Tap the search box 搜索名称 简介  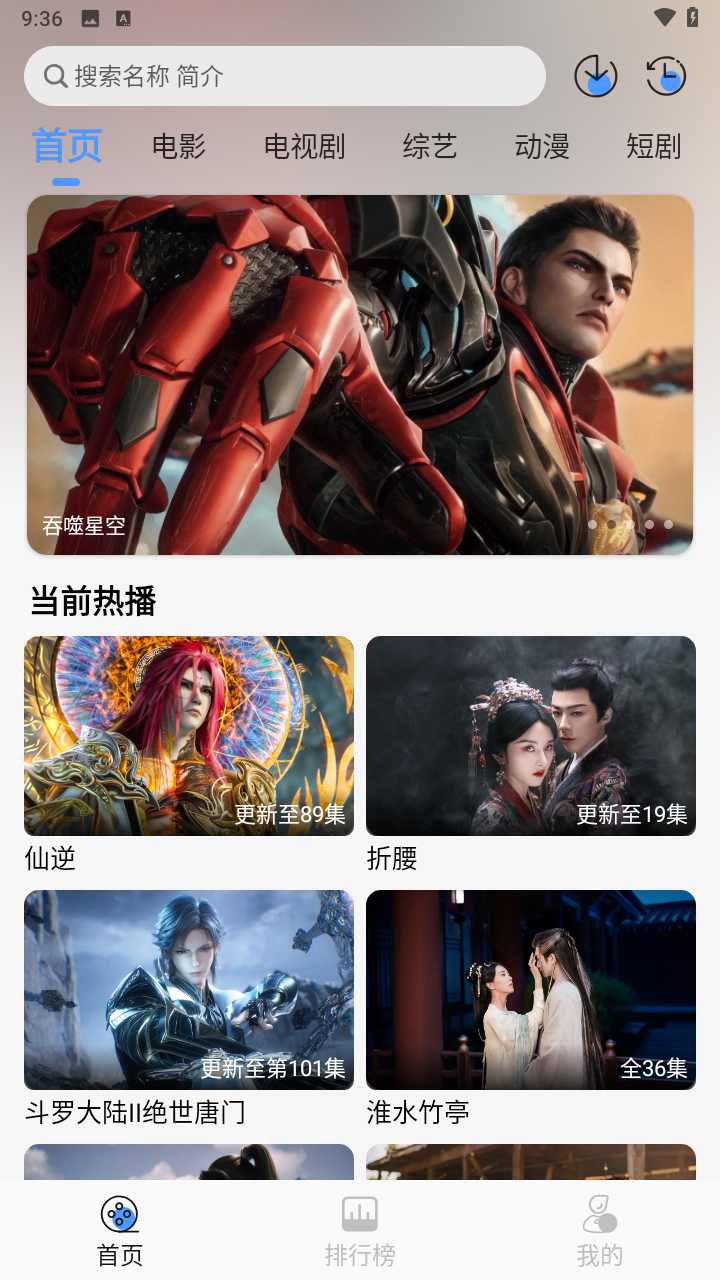[x=285, y=76]
